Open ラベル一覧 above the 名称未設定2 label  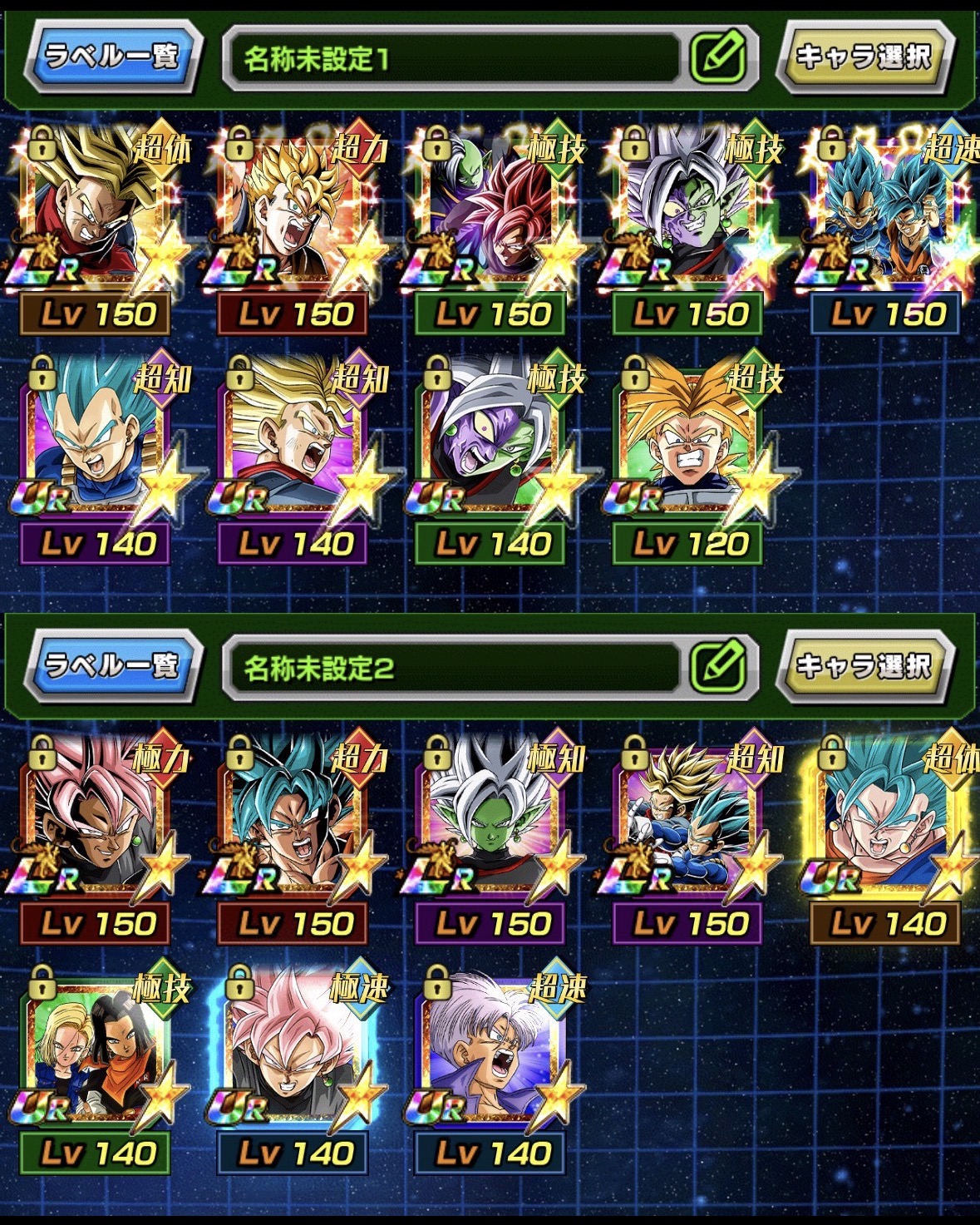tap(112, 665)
